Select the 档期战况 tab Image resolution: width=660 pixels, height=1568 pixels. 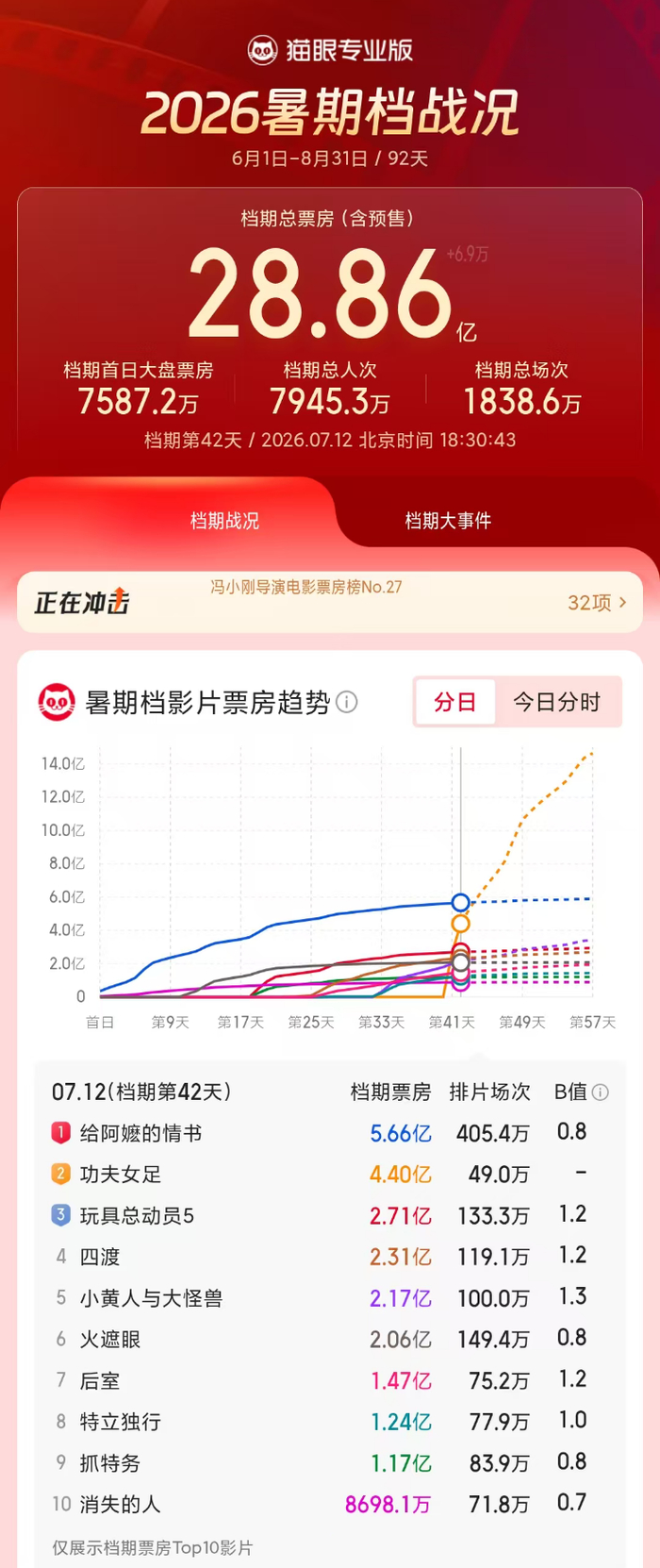coord(224,521)
